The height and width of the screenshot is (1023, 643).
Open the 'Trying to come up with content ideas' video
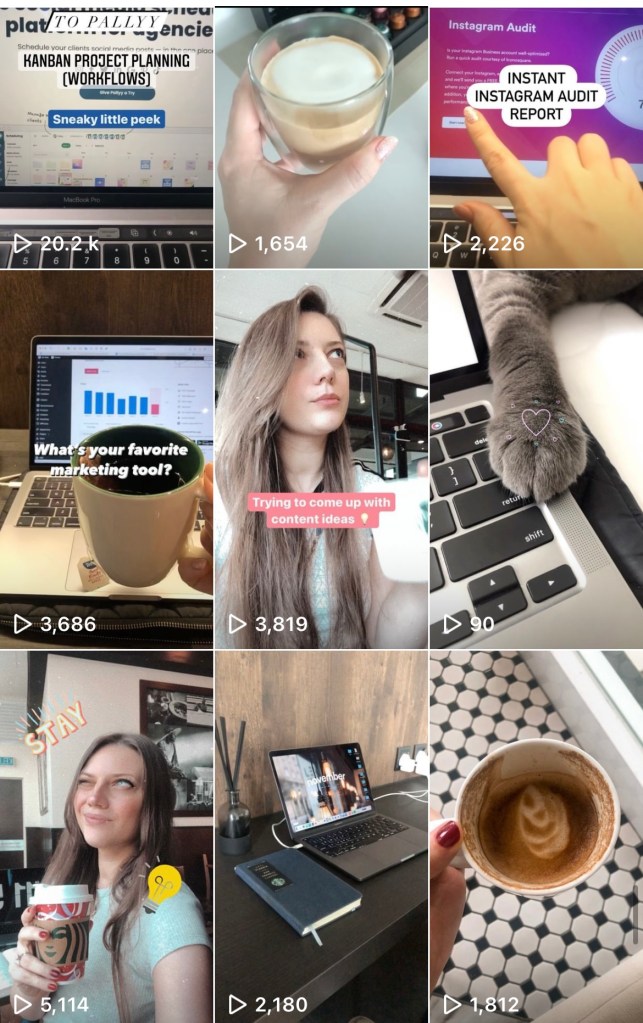[x=320, y=460]
